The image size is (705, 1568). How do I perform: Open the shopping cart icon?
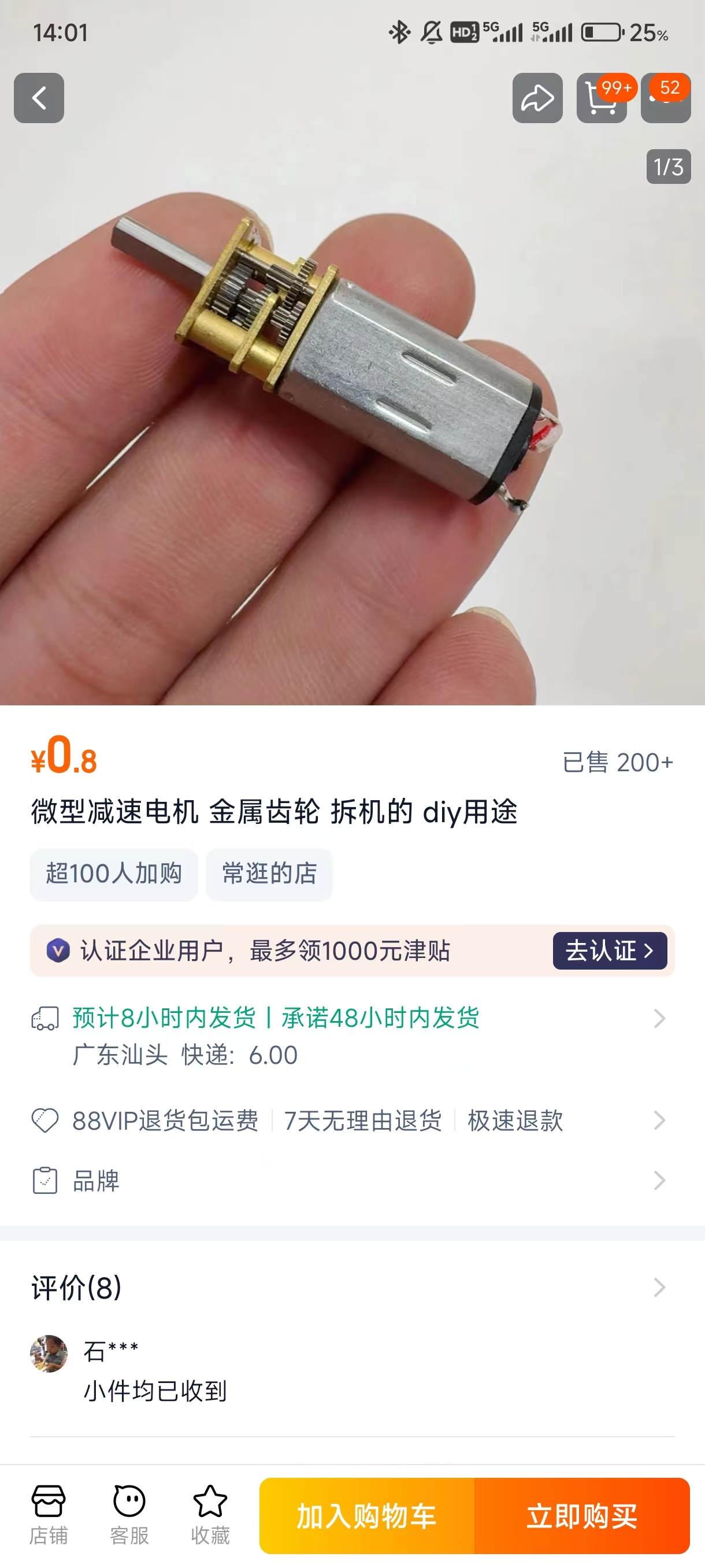[601, 99]
